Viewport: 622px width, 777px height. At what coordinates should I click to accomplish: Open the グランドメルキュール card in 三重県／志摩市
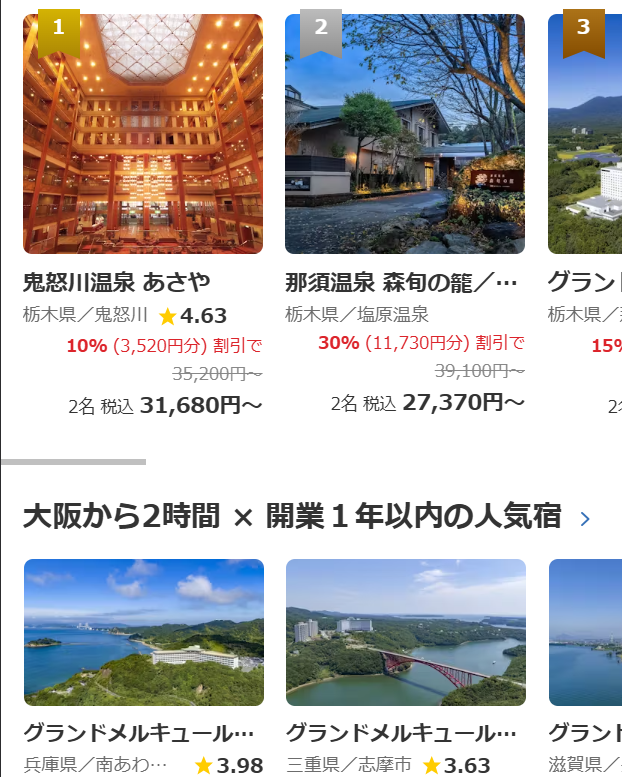[x=405, y=632]
